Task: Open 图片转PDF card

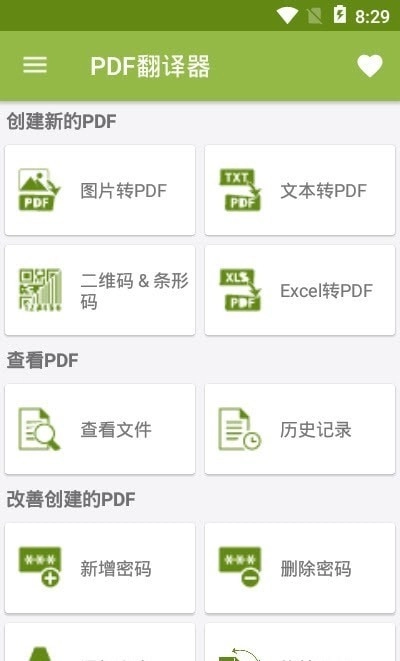Action: point(100,190)
